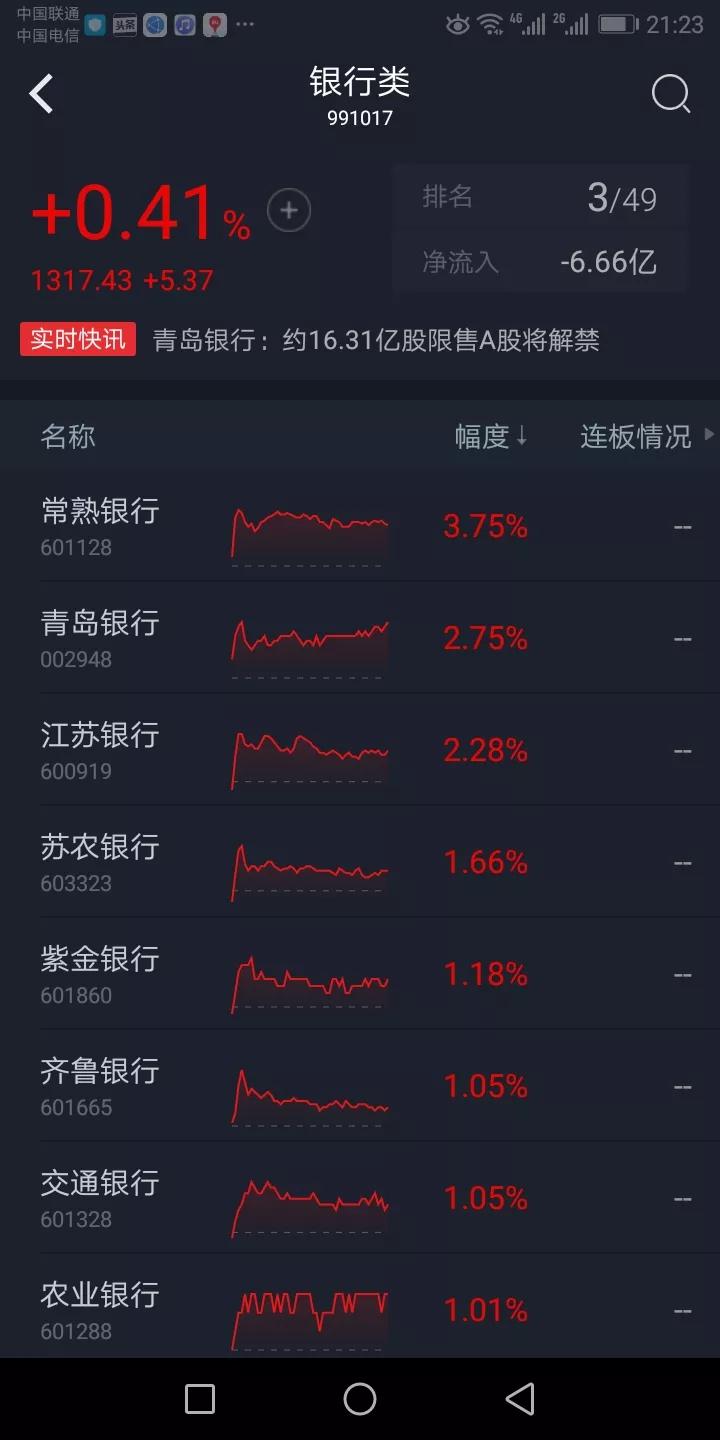Tap the system home button
Image resolution: width=720 pixels, height=1440 pixels.
(360, 1399)
